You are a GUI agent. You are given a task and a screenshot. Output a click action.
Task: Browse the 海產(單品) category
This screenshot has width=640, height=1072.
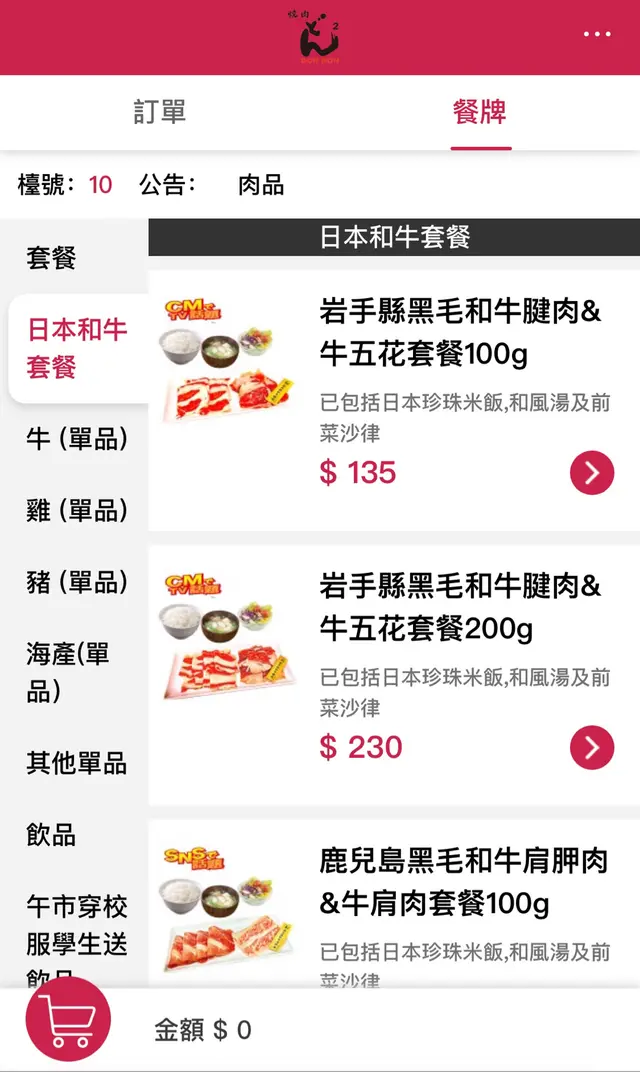tap(68, 672)
